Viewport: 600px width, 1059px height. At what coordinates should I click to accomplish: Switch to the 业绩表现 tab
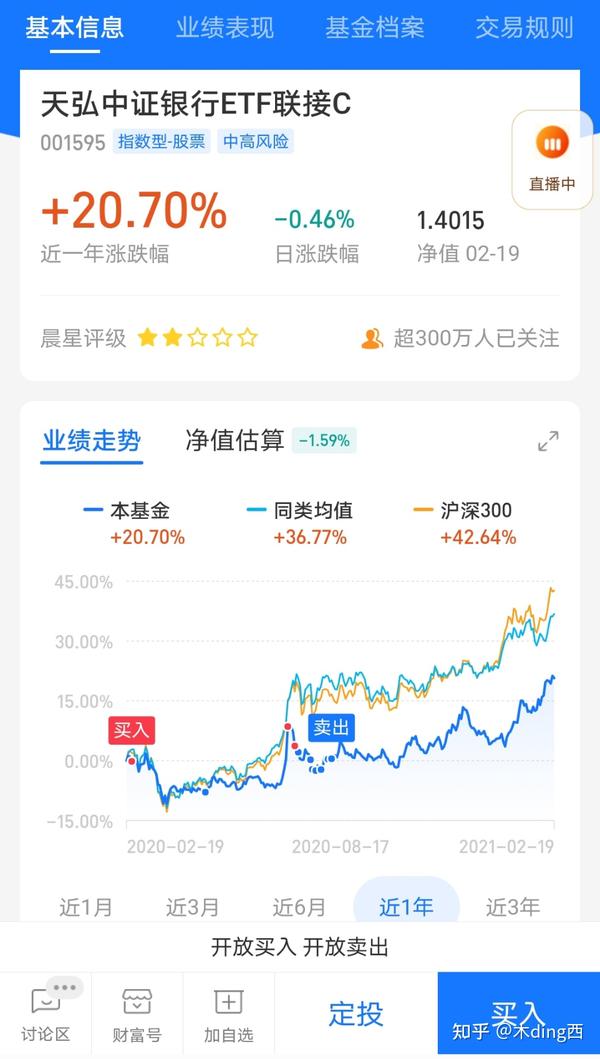pyautogui.click(x=224, y=27)
